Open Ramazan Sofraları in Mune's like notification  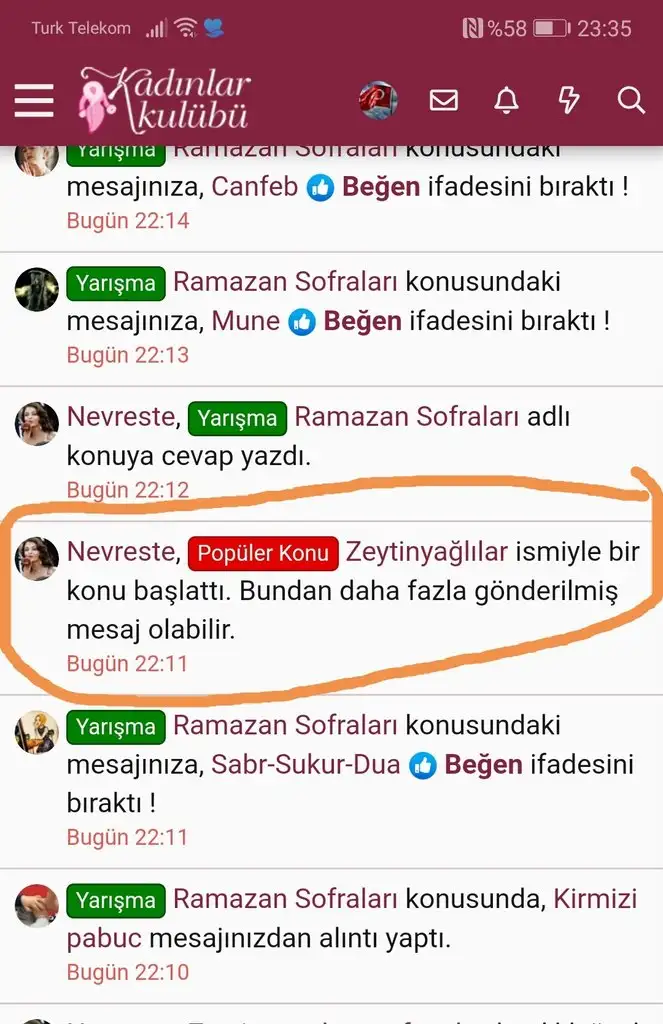(x=285, y=282)
